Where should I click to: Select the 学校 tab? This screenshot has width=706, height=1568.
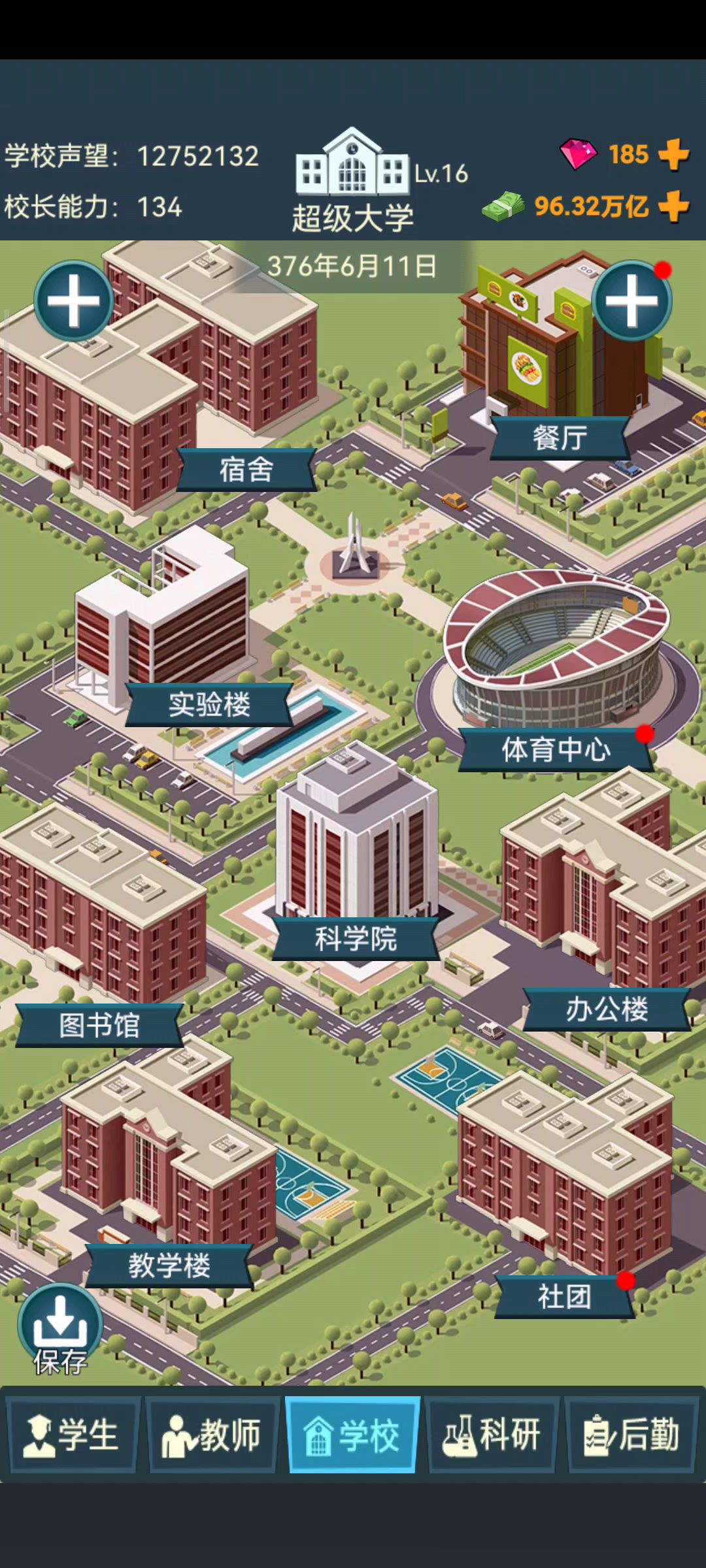[352, 1435]
